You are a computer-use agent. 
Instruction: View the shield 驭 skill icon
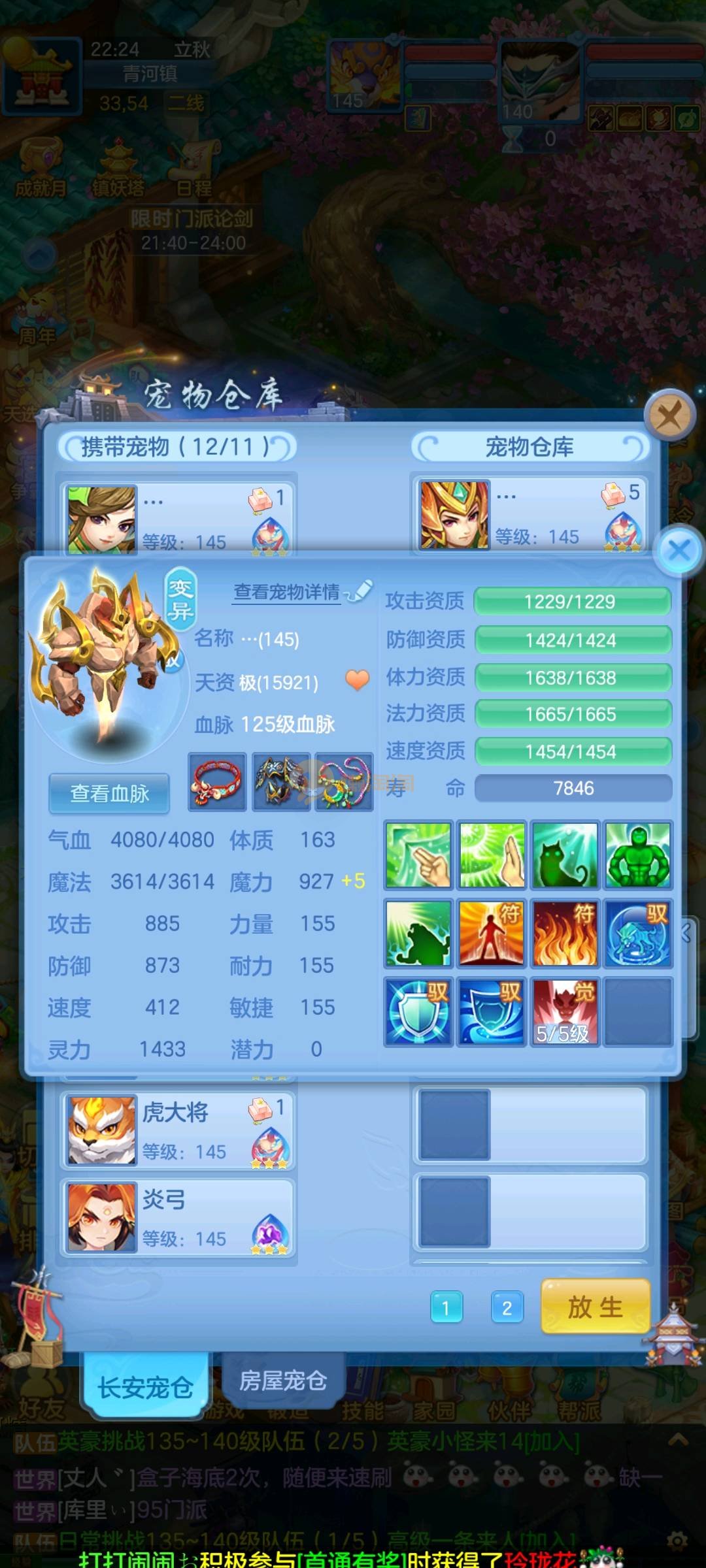tap(418, 1011)
